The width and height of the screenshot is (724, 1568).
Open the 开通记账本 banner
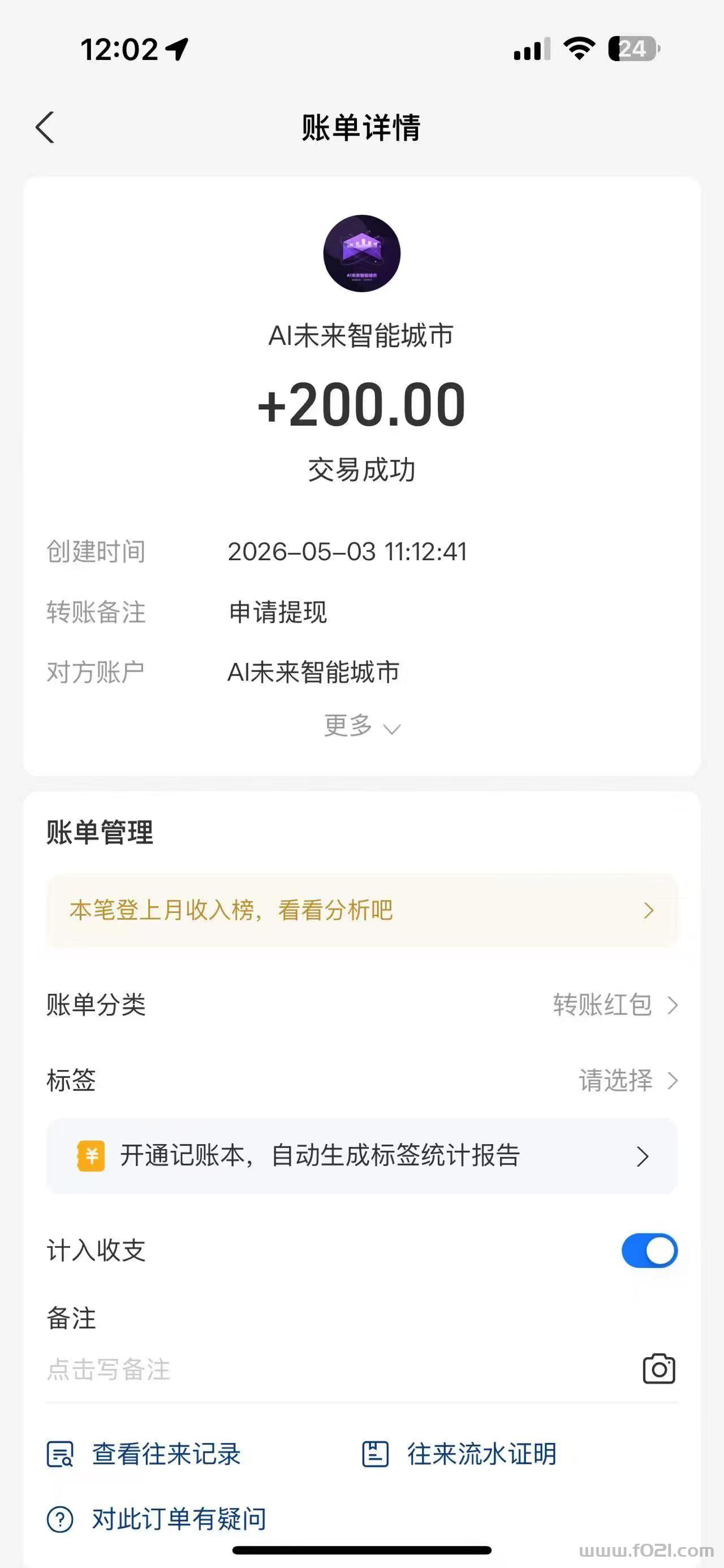[x=361, y=1155]
